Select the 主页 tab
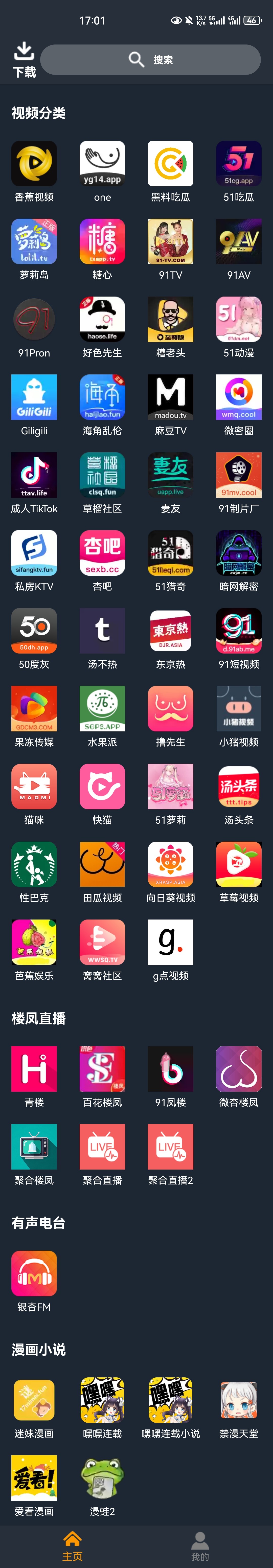This screenshot has width=273, height=1568. [x=72, y=1545]
